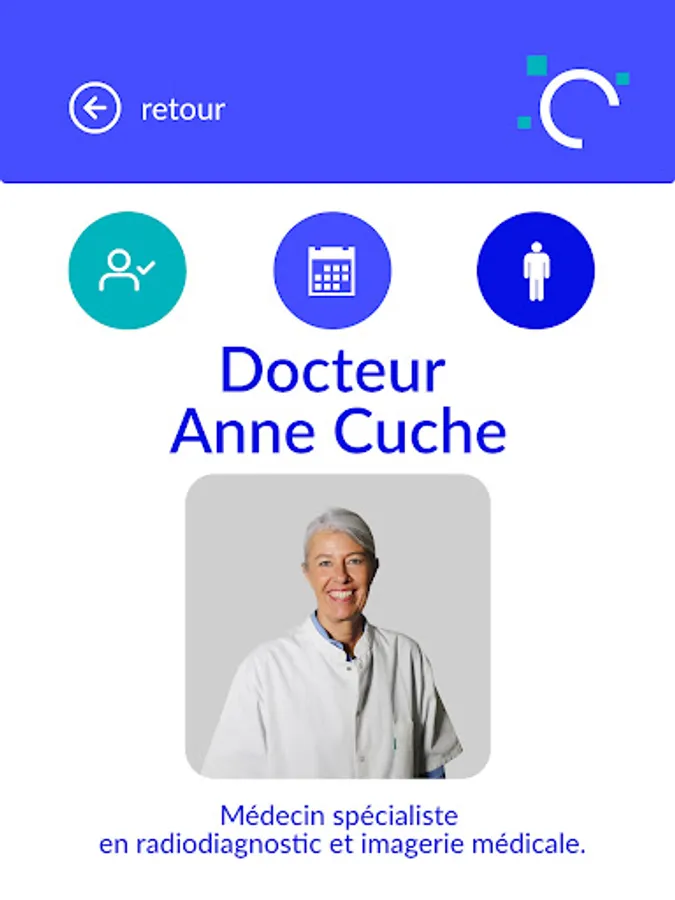Viewport: 675px width, 900px height.
Task: Open the calendar icon for appointments
Action: pyautogui.click(x=332, y=270)
